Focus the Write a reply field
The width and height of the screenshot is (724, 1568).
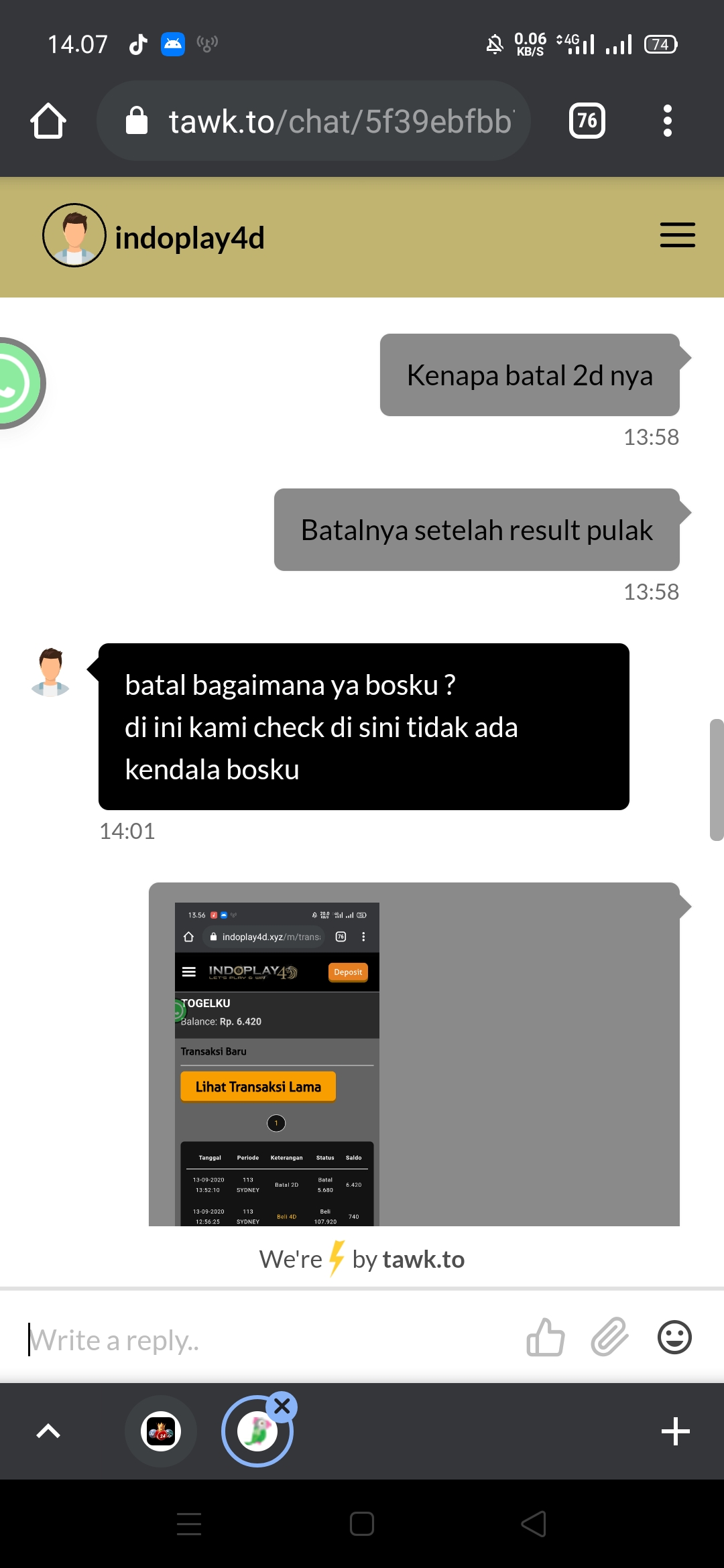coord(268,1340)
